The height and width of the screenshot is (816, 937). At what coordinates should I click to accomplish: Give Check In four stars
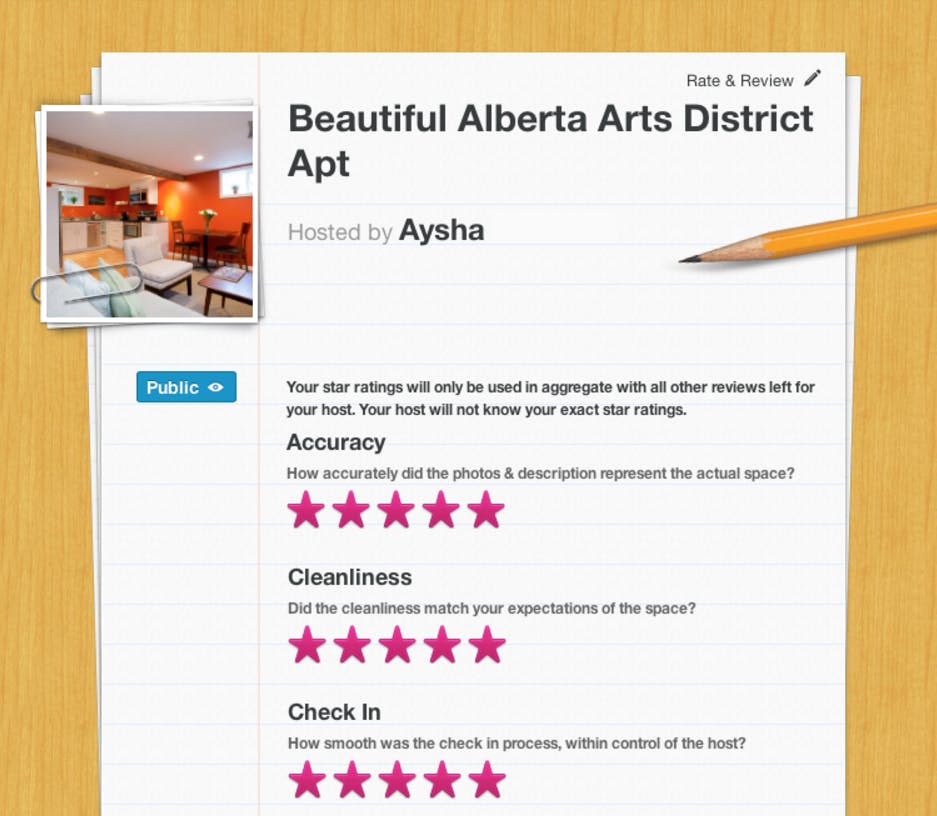[x=442, y=780]
